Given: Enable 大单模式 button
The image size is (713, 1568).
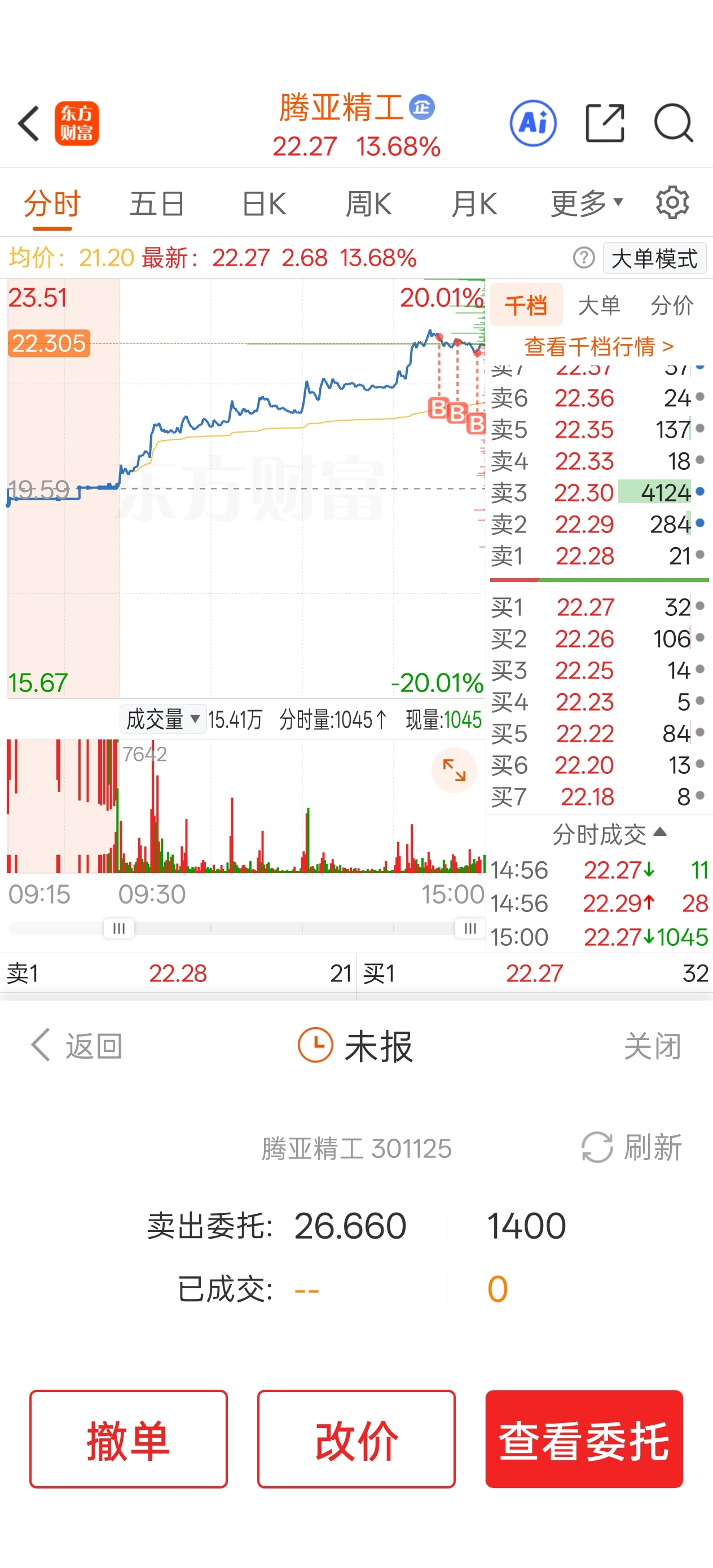Looking at the screenshot, I should click(654, 258).
